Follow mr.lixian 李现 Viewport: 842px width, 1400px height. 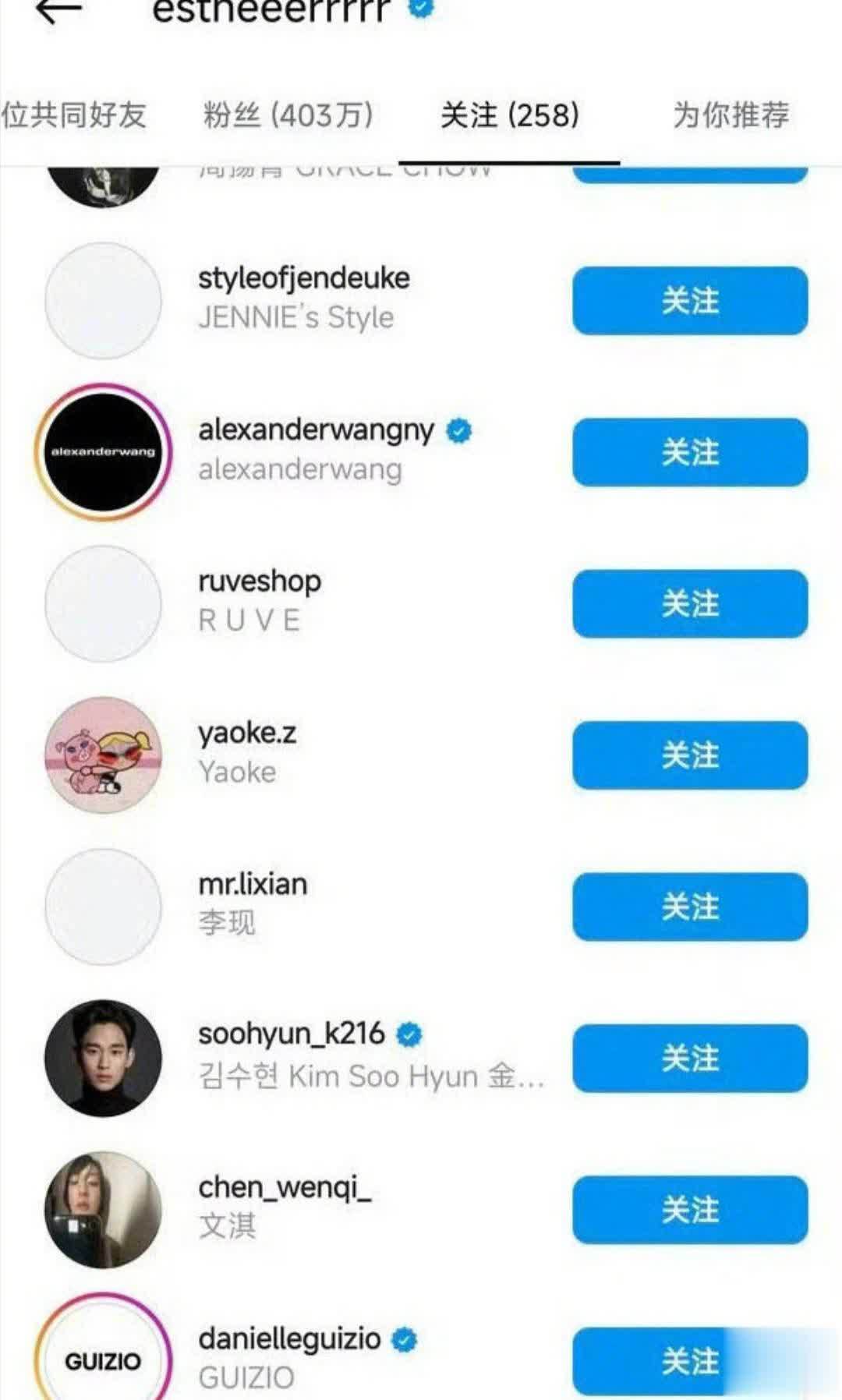point(689,907)
